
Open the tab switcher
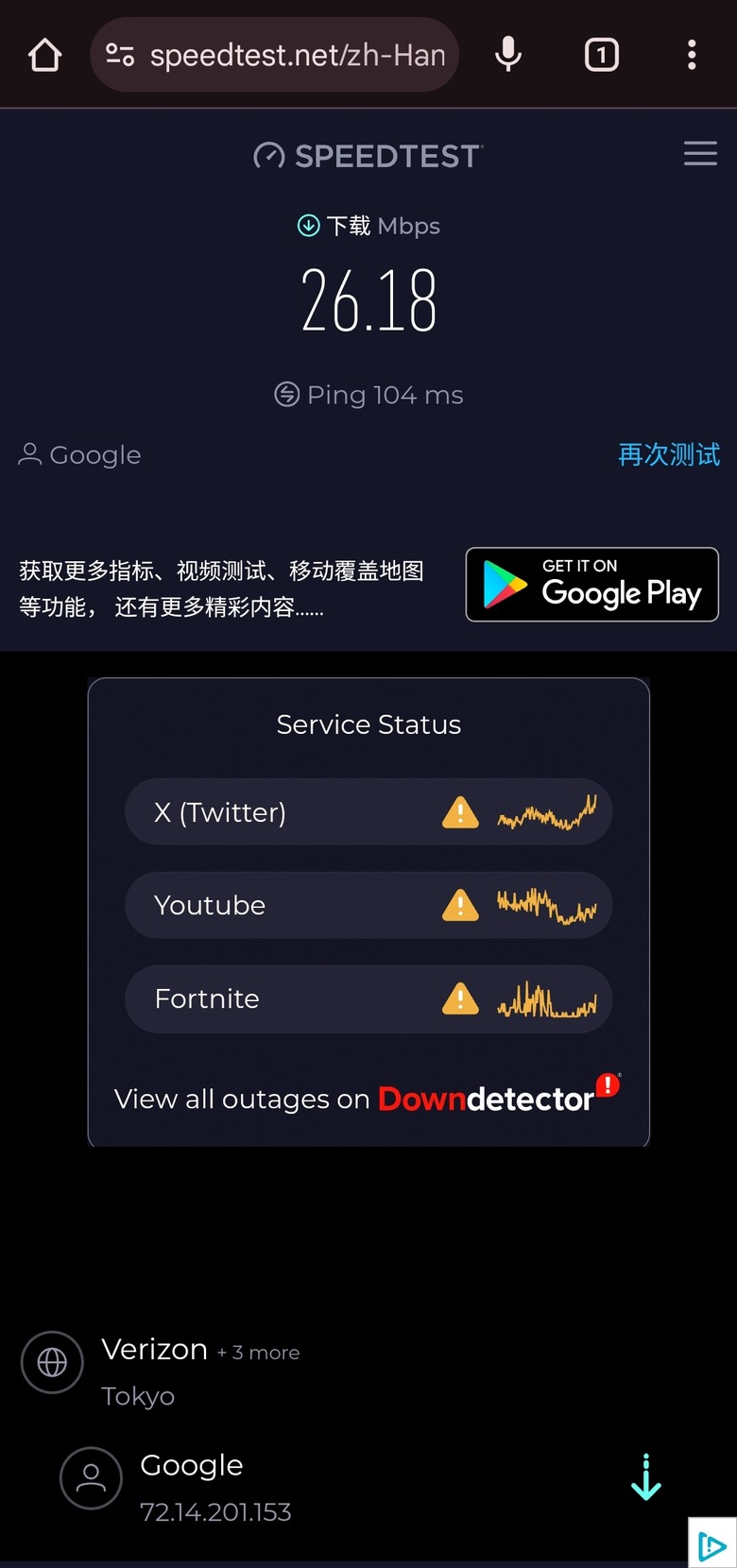(602, 55)
